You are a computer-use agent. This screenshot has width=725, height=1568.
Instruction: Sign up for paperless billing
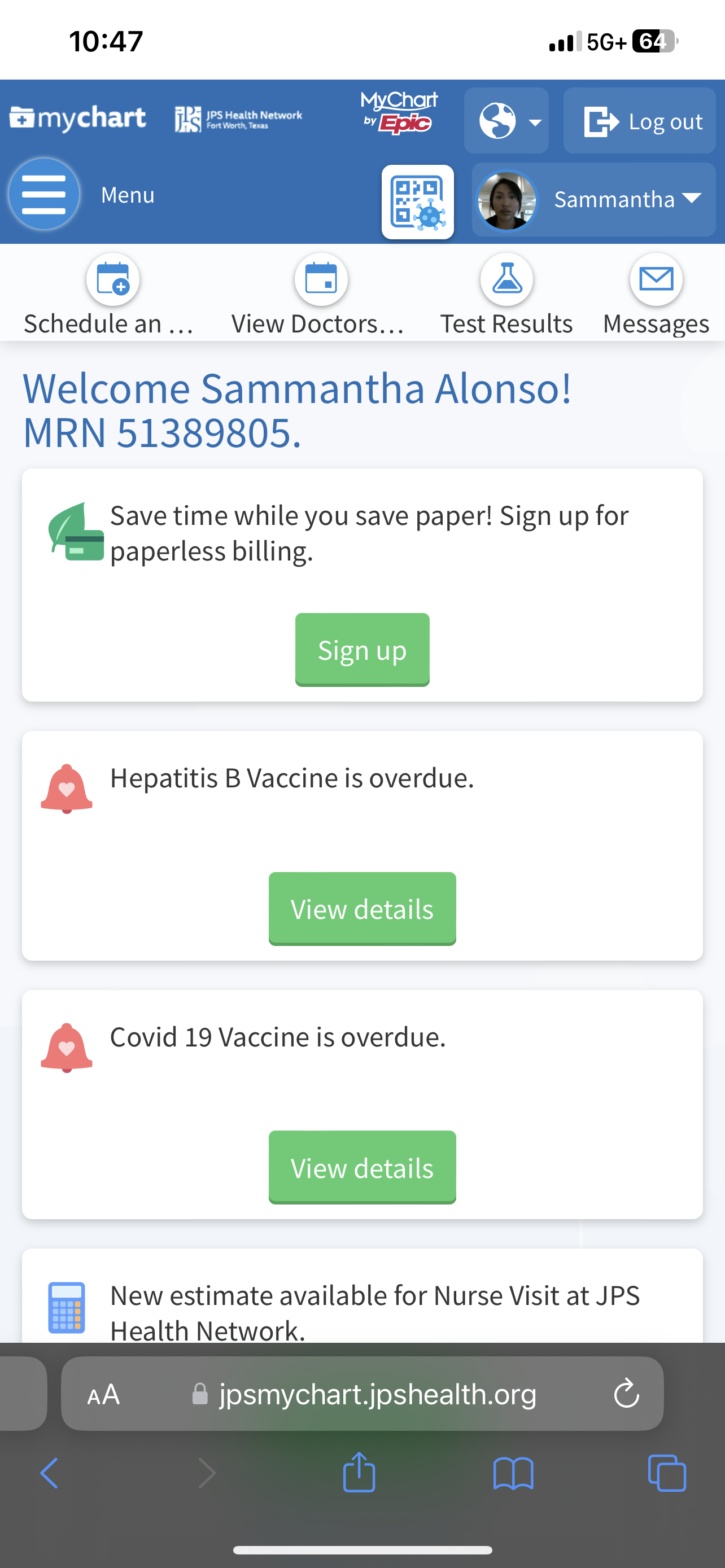[x=362, y=650]
